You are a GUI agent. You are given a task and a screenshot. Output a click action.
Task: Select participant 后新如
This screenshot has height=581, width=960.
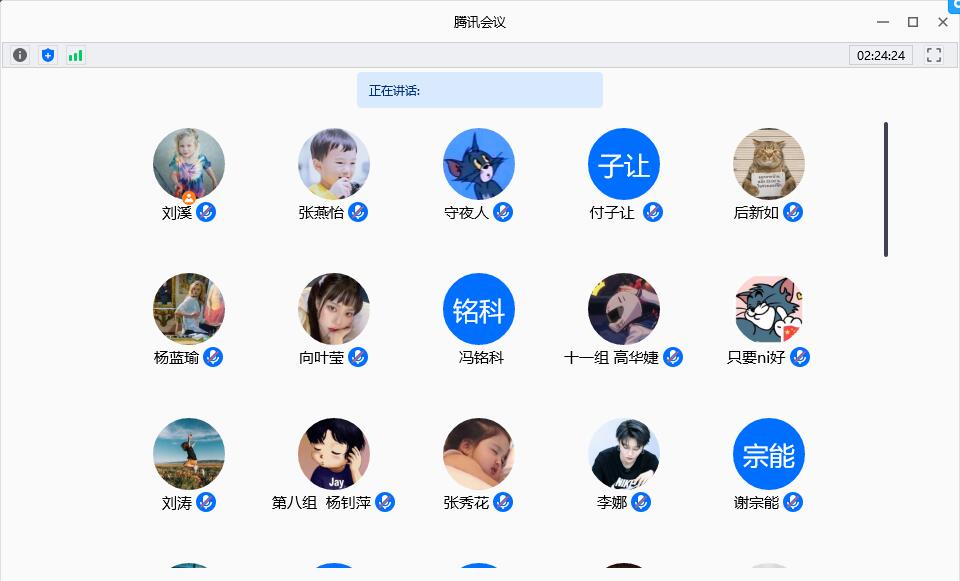[769, 164]
